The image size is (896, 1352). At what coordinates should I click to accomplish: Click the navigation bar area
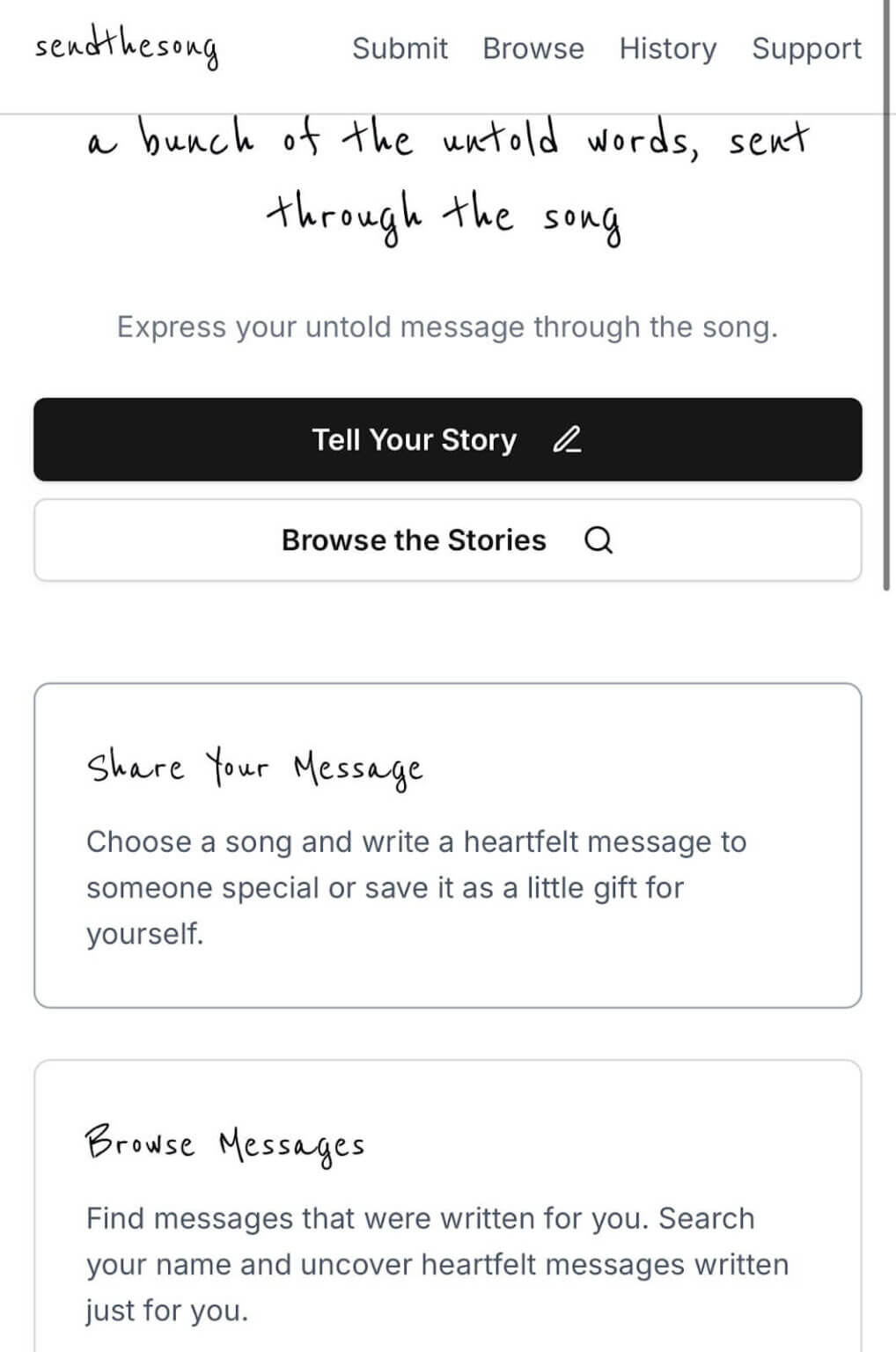tap(447, 48)
